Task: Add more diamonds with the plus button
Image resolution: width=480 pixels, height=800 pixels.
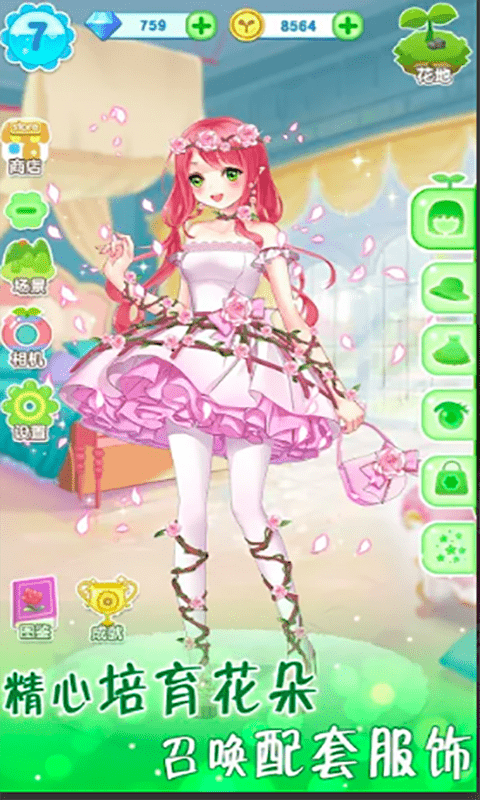Action: pos(200,25)
